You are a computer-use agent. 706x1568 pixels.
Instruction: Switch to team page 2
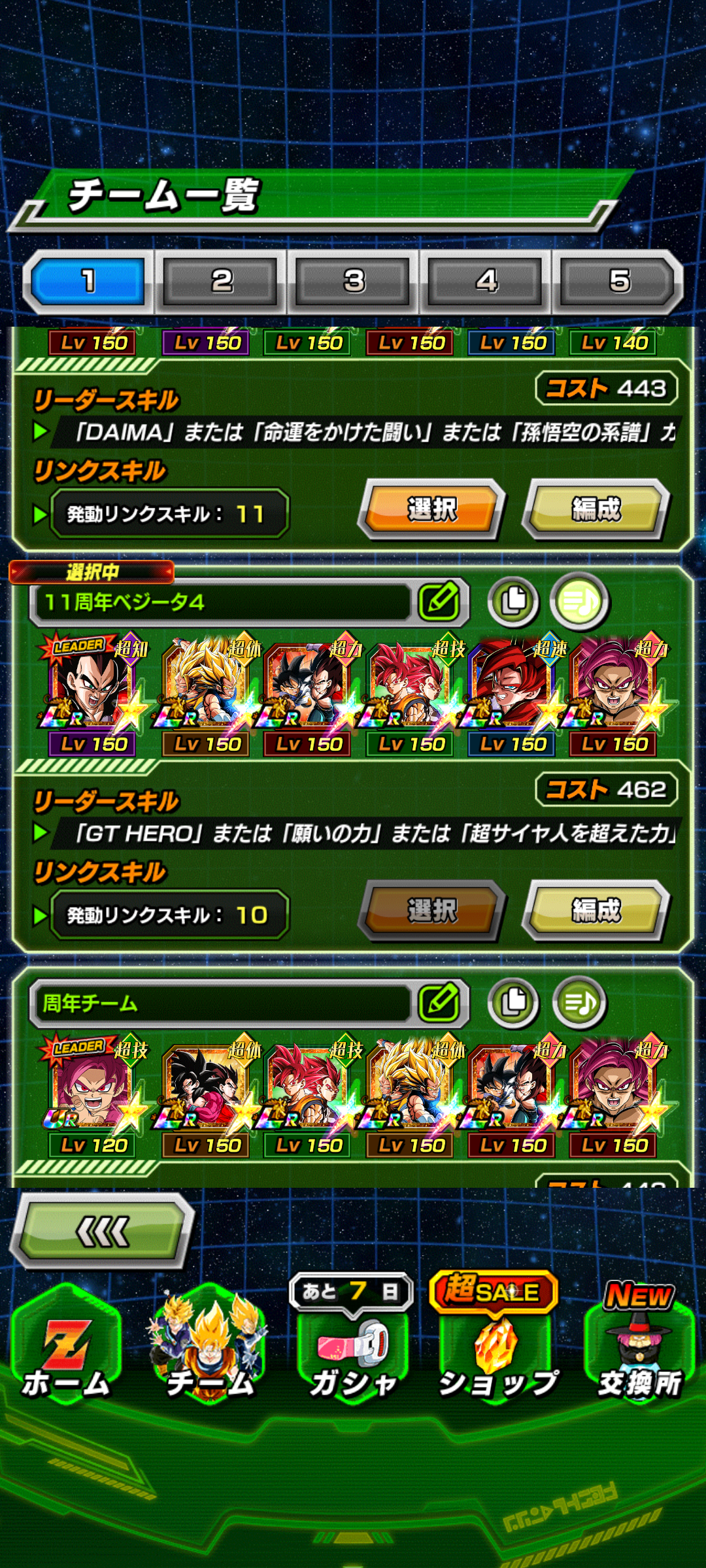(222, 282)
